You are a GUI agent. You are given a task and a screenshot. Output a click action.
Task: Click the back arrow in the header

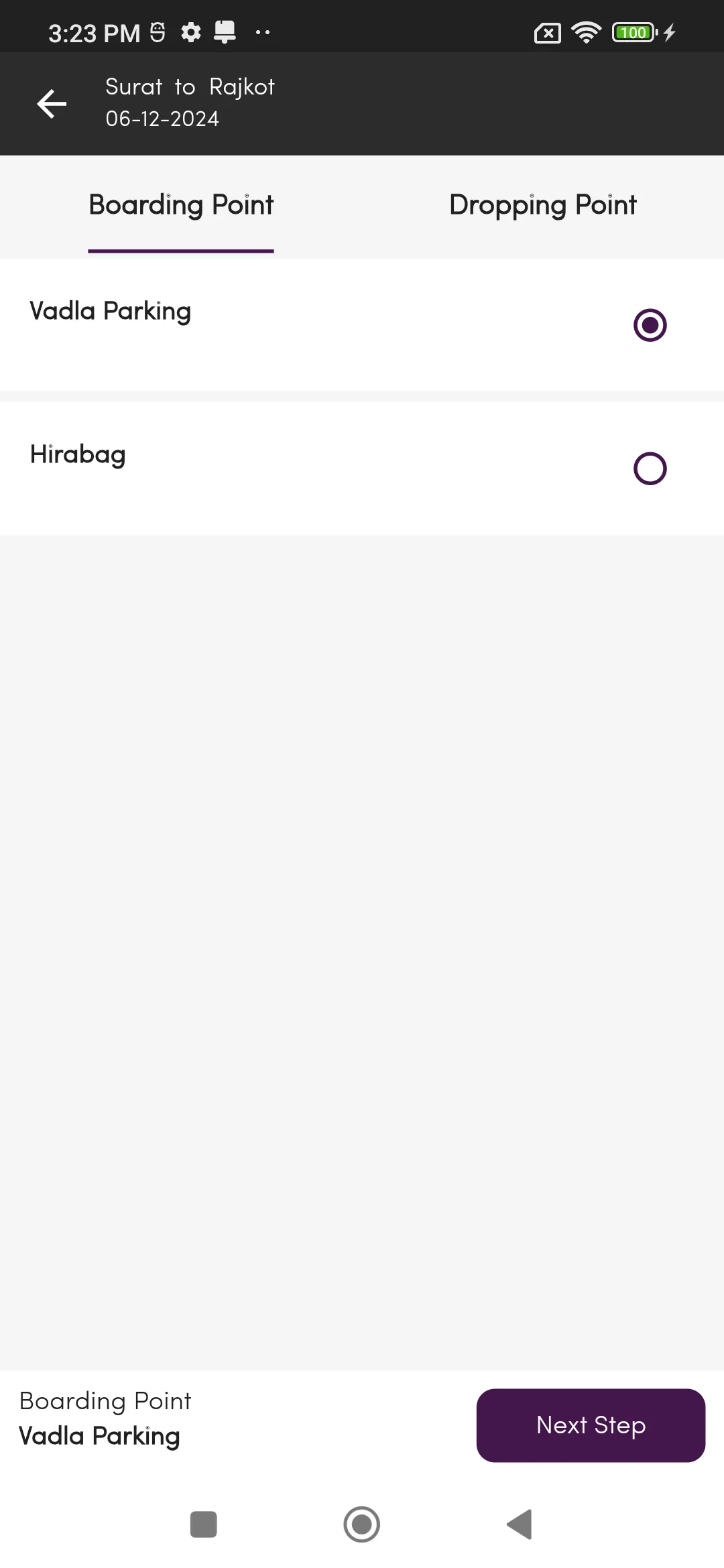[51, 103]
